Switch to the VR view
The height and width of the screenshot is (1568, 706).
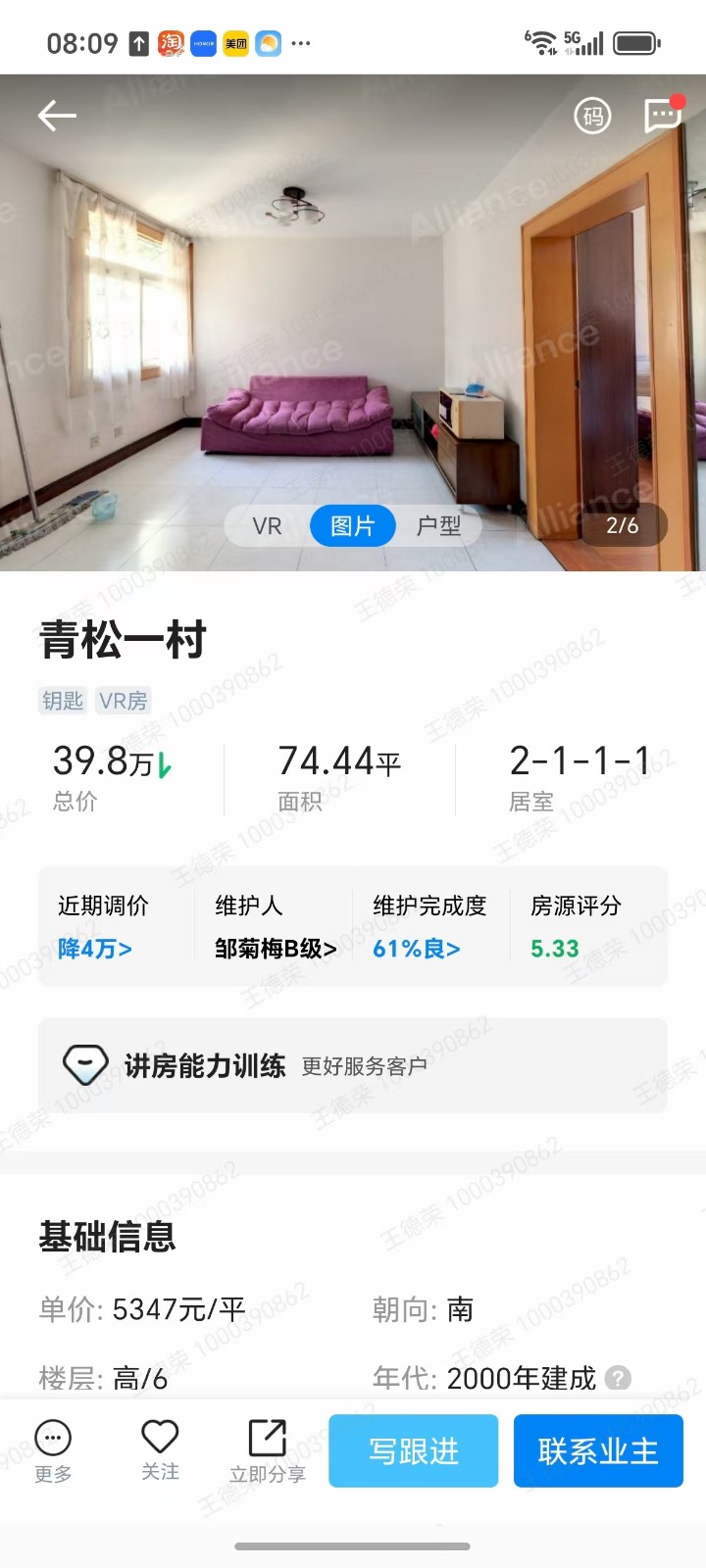point(267,526)
